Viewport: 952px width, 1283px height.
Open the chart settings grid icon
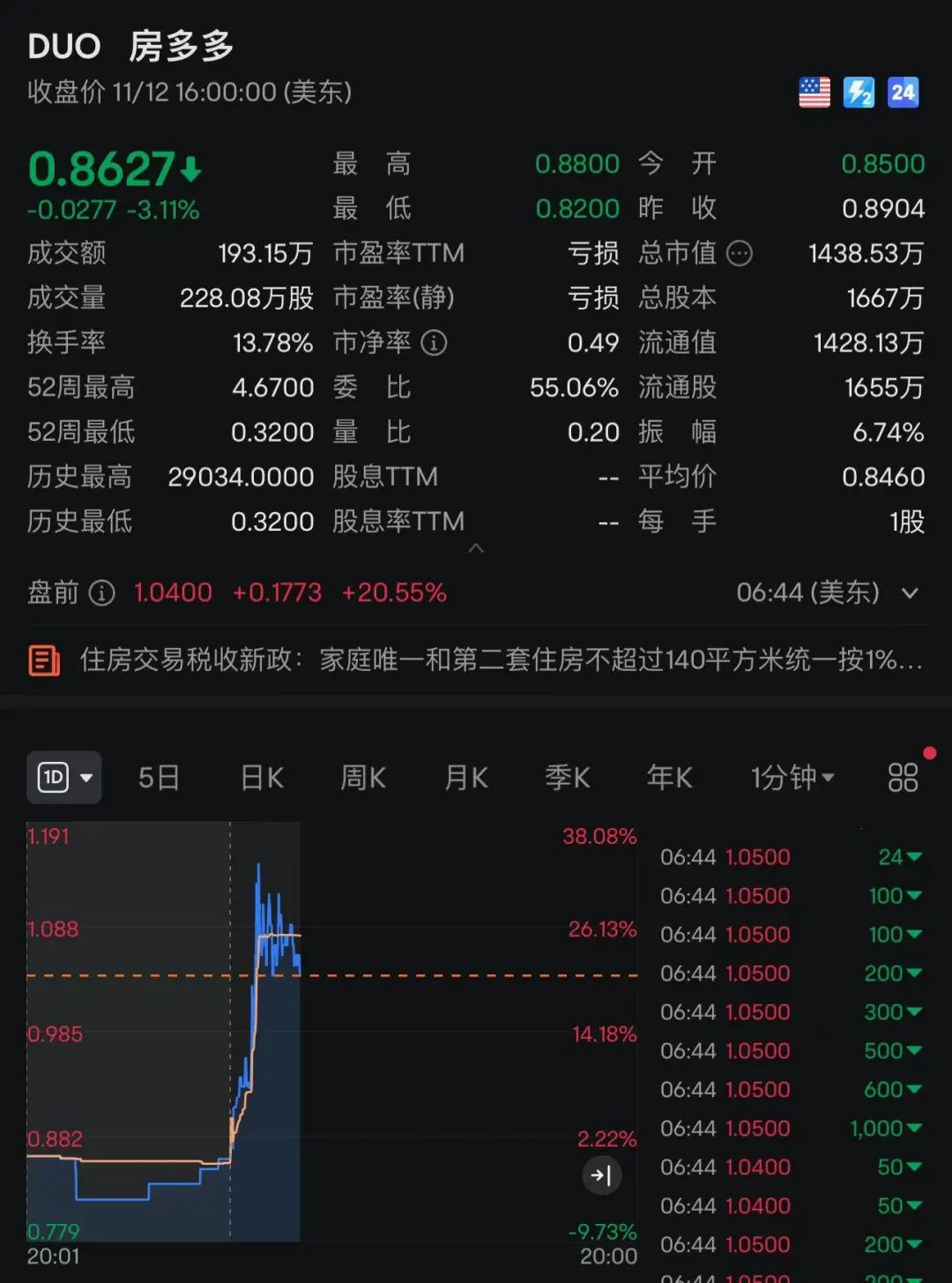(903, 778)
